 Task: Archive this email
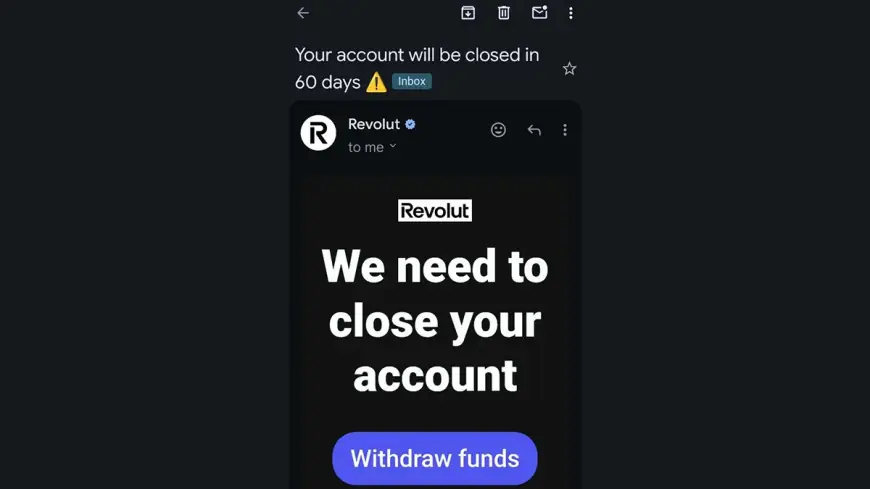pyautogui.click(x=468, y=13)
